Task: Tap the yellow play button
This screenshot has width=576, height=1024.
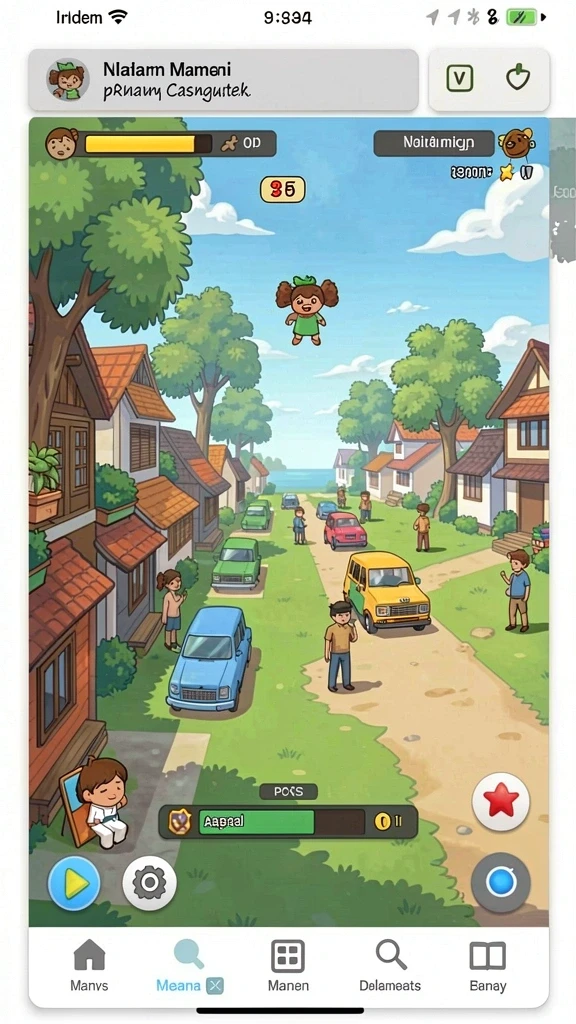Action: click(74, 884)
